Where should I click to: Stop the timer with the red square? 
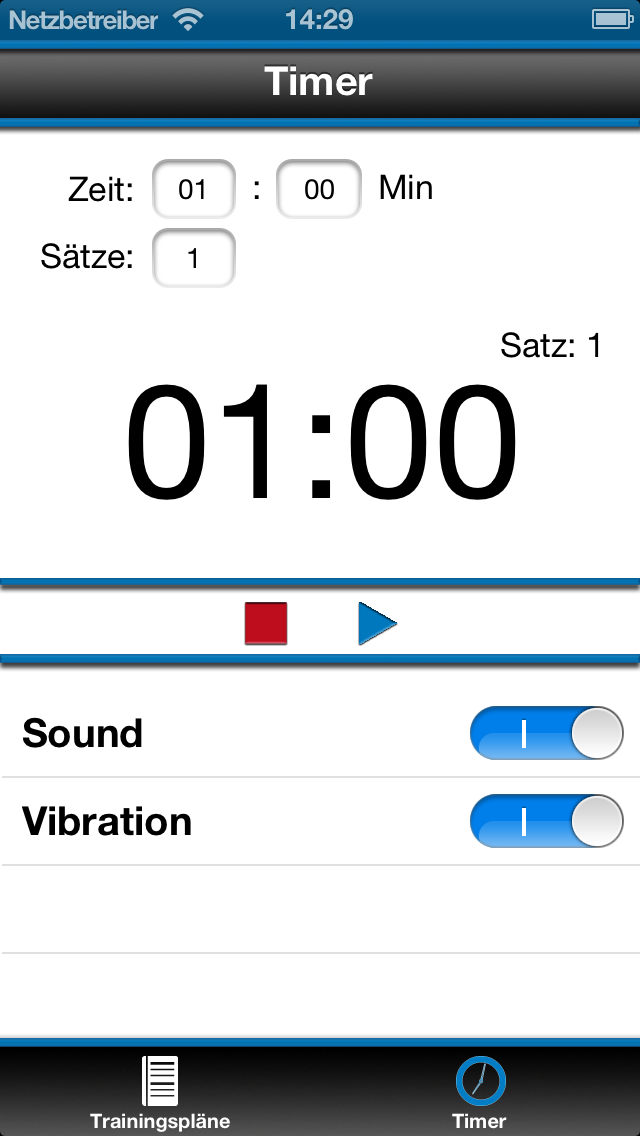click(266, 623)
